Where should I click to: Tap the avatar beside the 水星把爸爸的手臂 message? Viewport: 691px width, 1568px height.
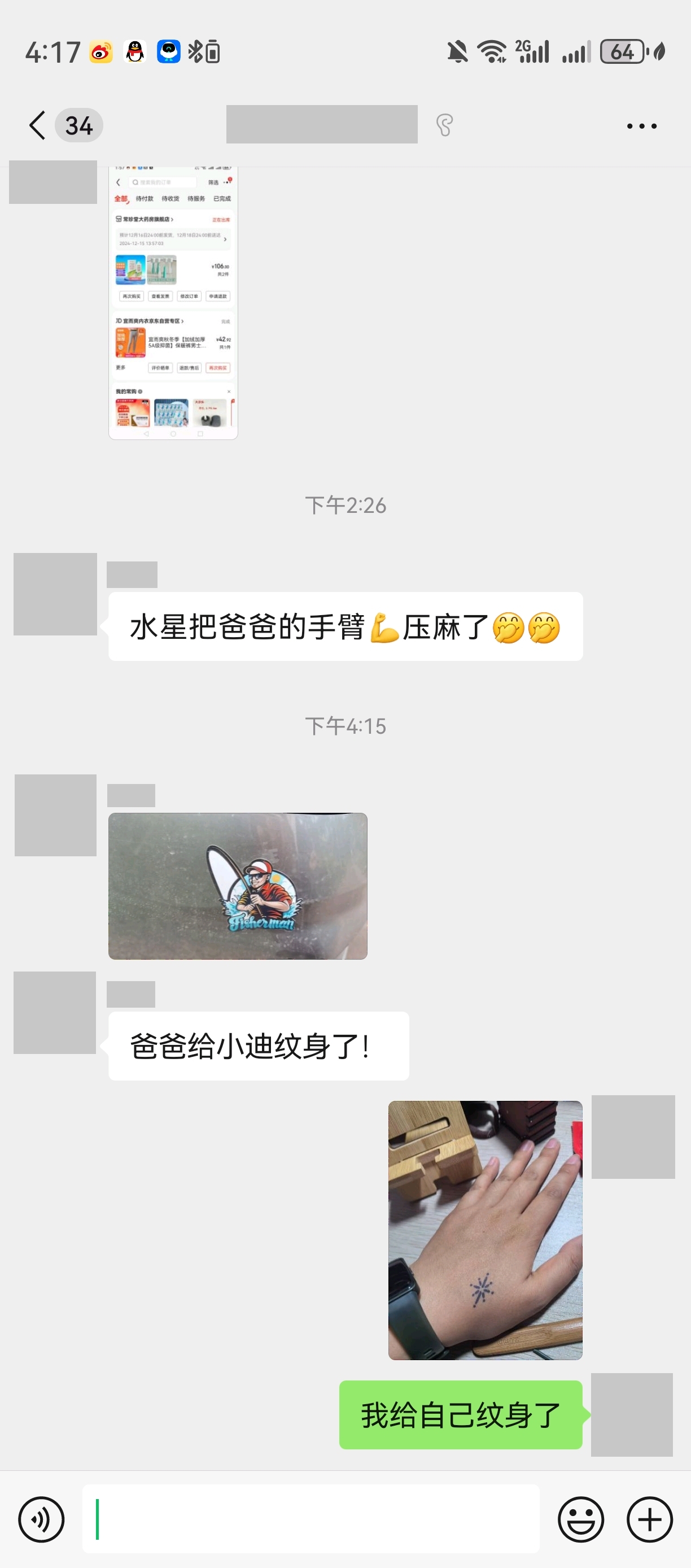pos(55,594)
